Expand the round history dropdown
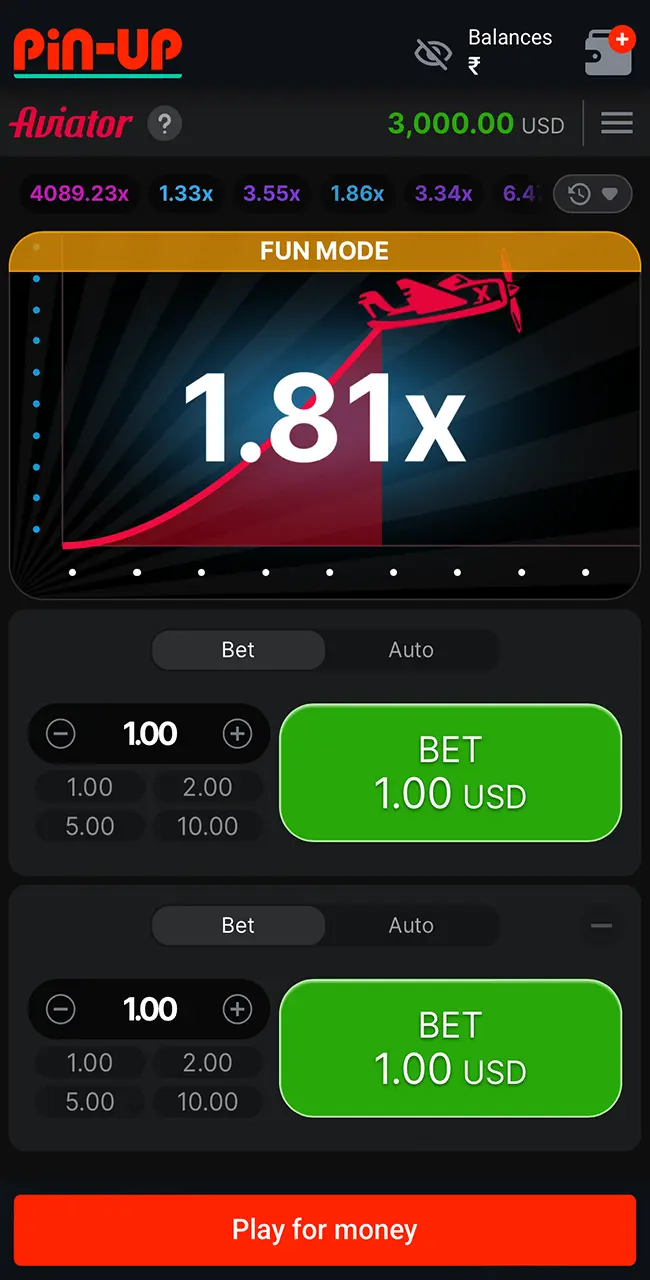Viewport: 650px width, 1280px height. (x=593, y=194)
